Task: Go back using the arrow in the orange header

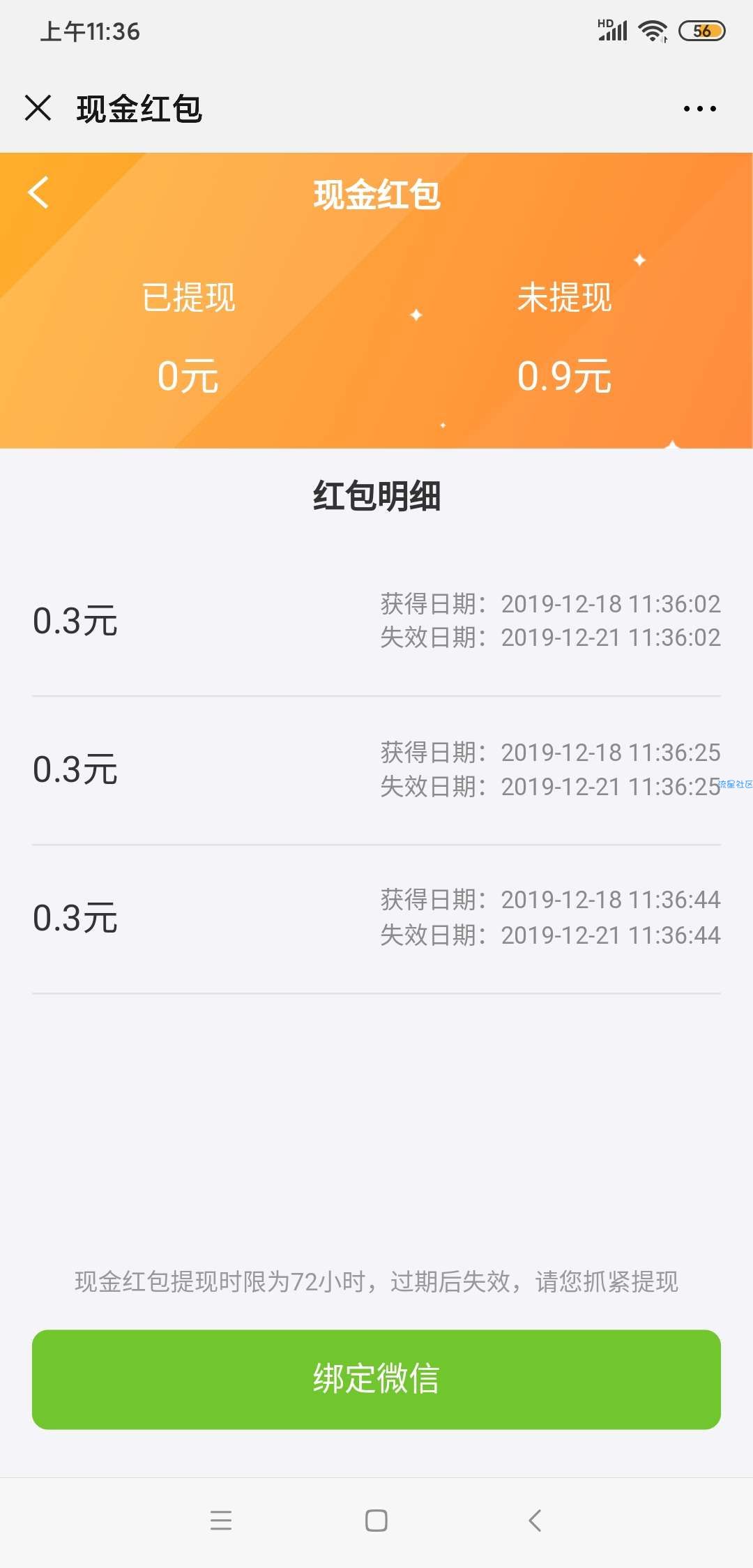Action: pyautogui.click(x=39, y=192)
